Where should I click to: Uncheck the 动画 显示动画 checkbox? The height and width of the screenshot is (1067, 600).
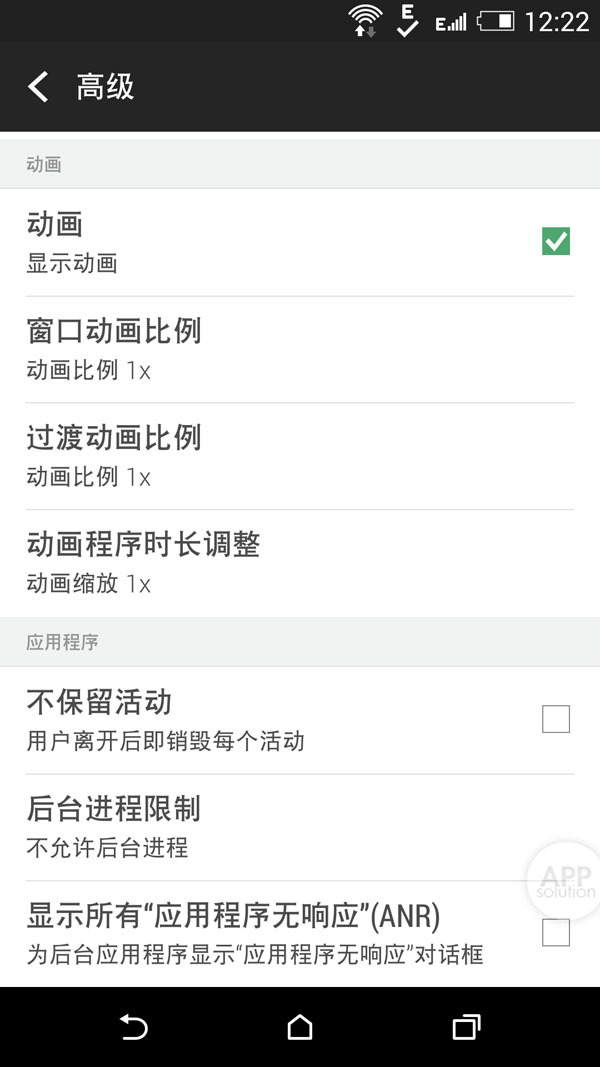pyautogui.click(x=556, y=242)
